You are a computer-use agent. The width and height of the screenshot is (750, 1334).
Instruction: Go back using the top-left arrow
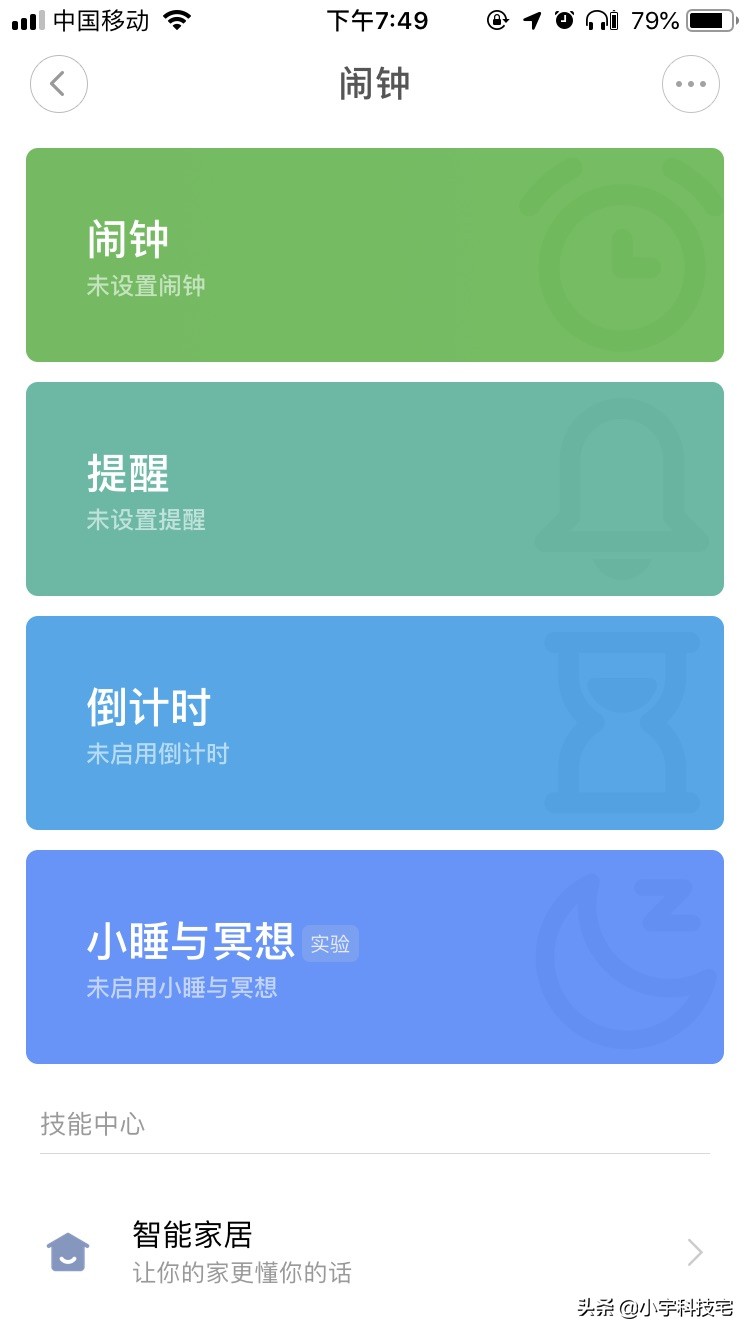(x=58, y=84)
